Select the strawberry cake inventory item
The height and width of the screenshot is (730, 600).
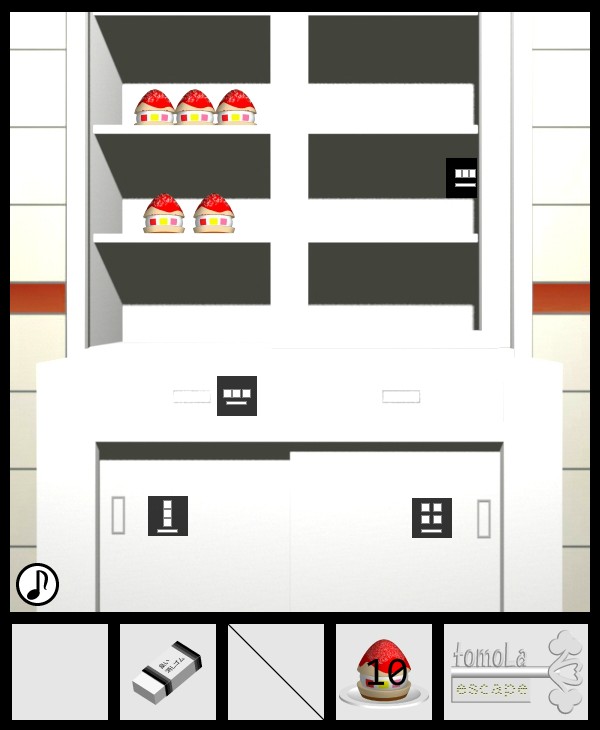point(384,672)
